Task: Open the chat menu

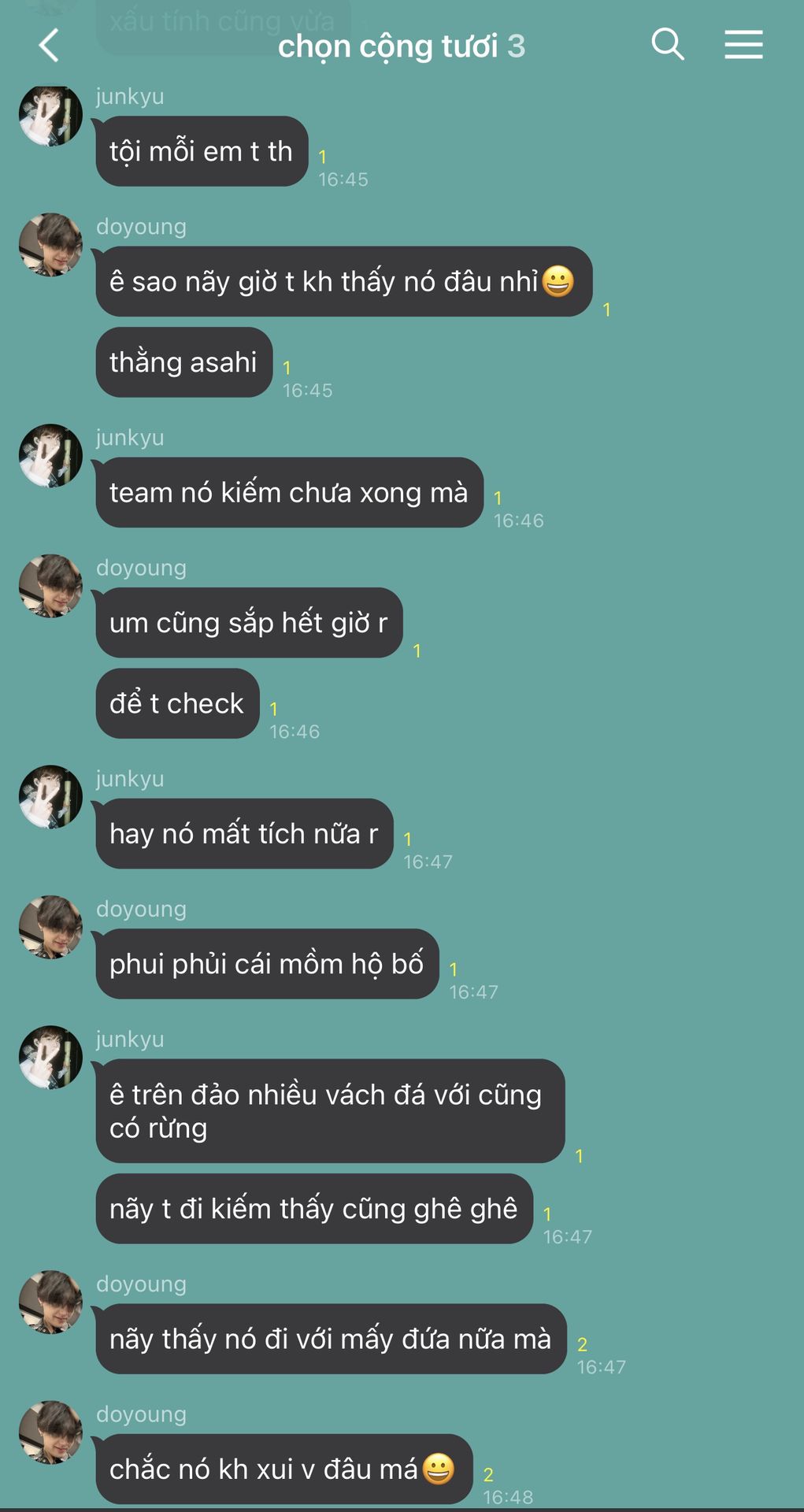Action: (x=743, y=45)
